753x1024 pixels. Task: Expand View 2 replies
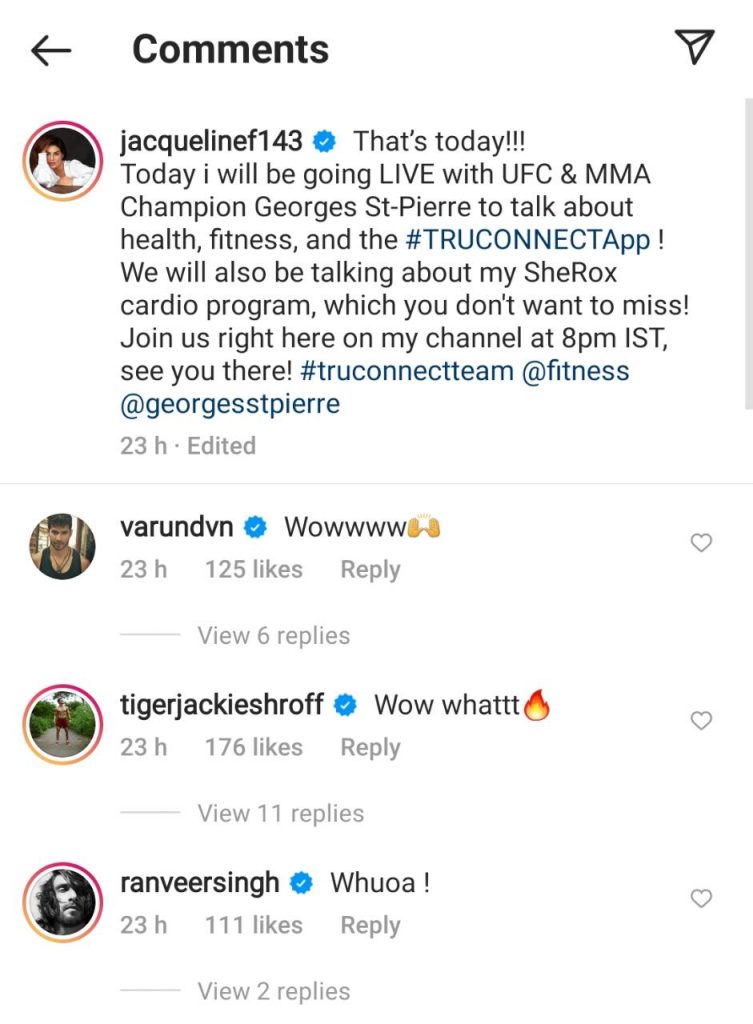click(x=273, y=991)
